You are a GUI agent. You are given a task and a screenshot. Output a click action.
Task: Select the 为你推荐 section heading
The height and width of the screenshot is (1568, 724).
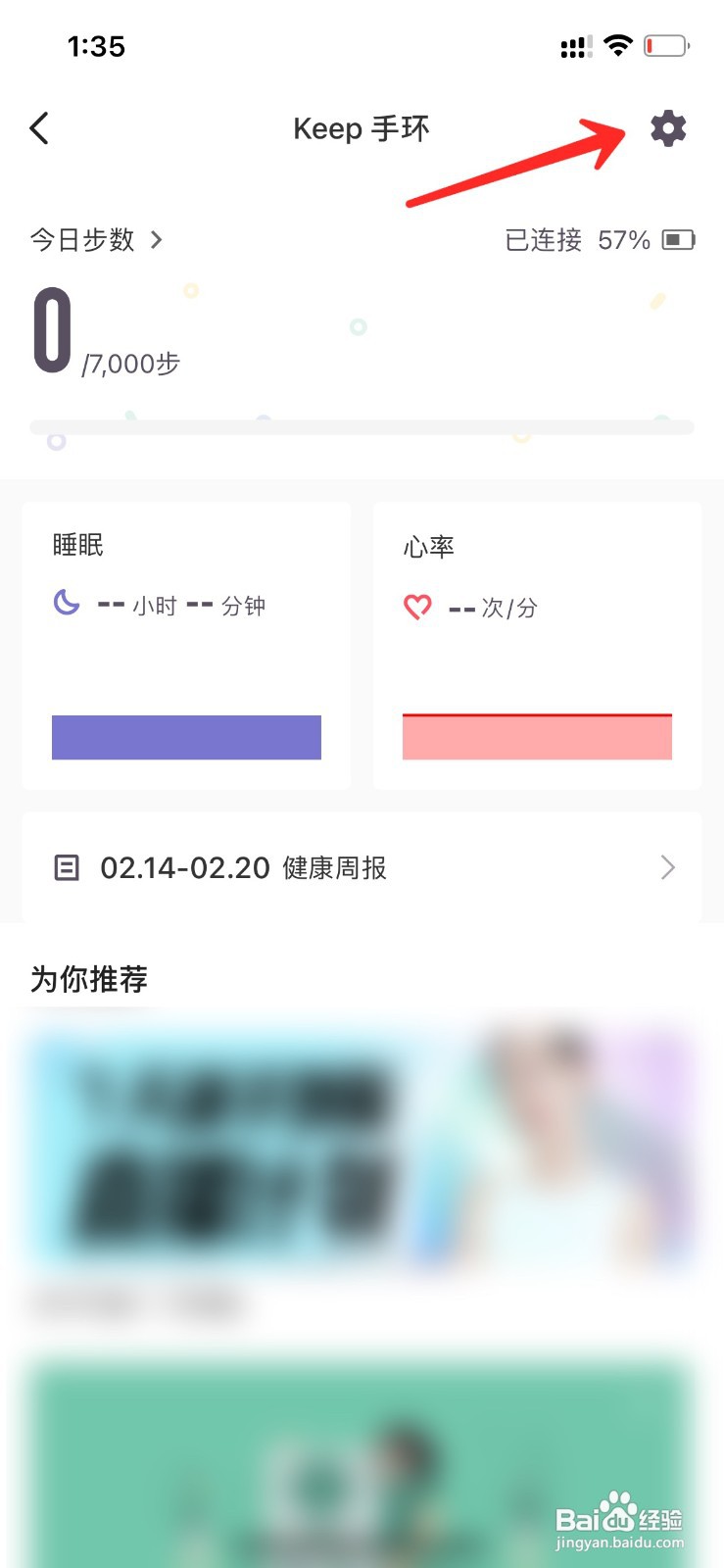click(87, 977)
